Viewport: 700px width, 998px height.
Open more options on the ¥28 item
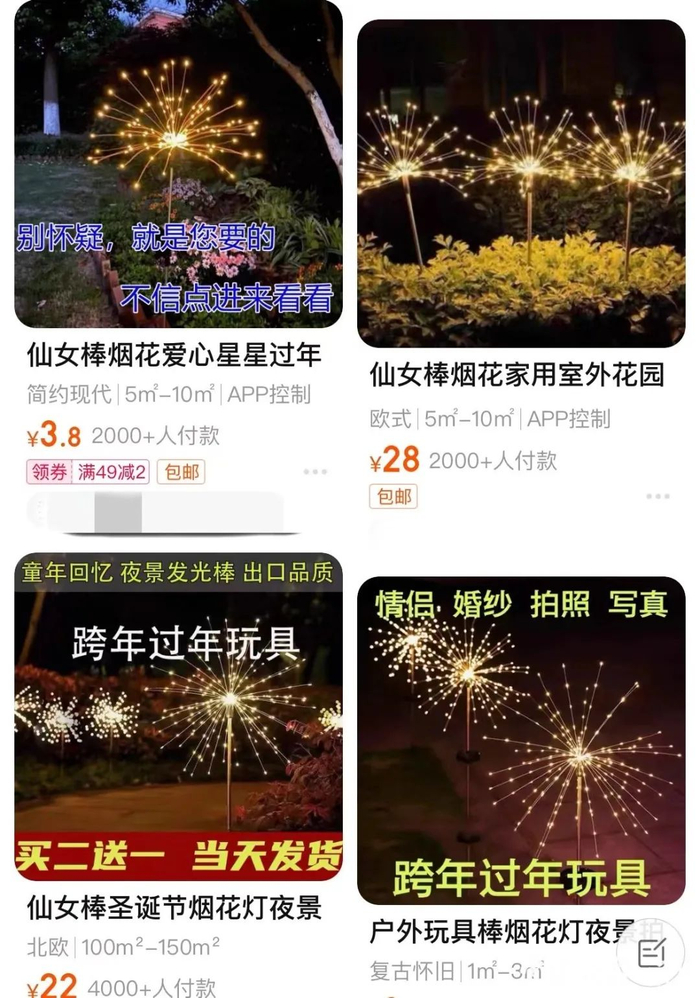point(657,496)
